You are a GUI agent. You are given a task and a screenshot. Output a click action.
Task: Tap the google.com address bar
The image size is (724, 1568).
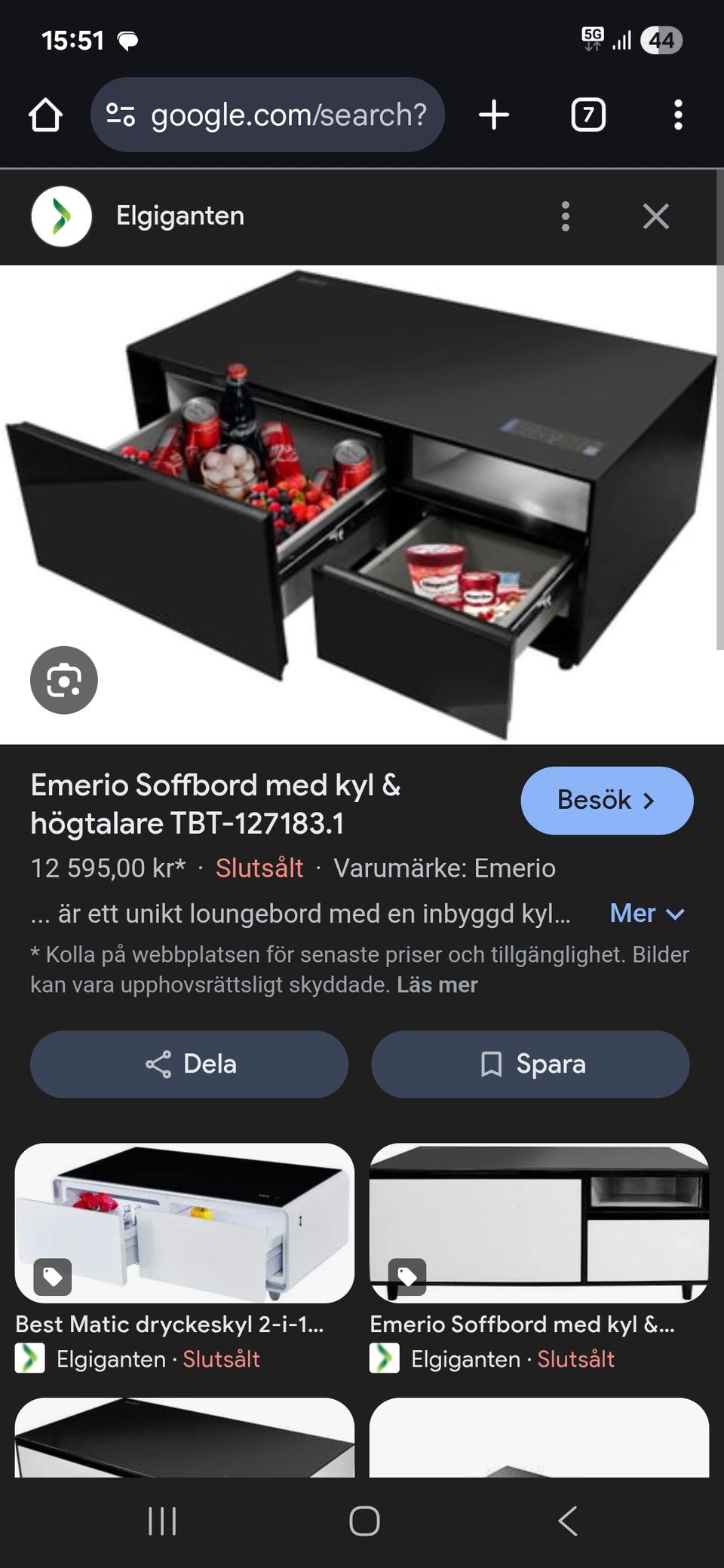(268, 115)
